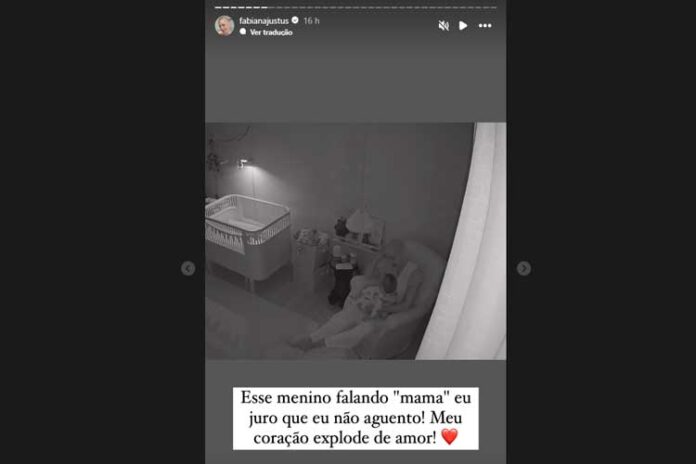Skip to the next story
The image size is (696, 464).
click(523, 268)
